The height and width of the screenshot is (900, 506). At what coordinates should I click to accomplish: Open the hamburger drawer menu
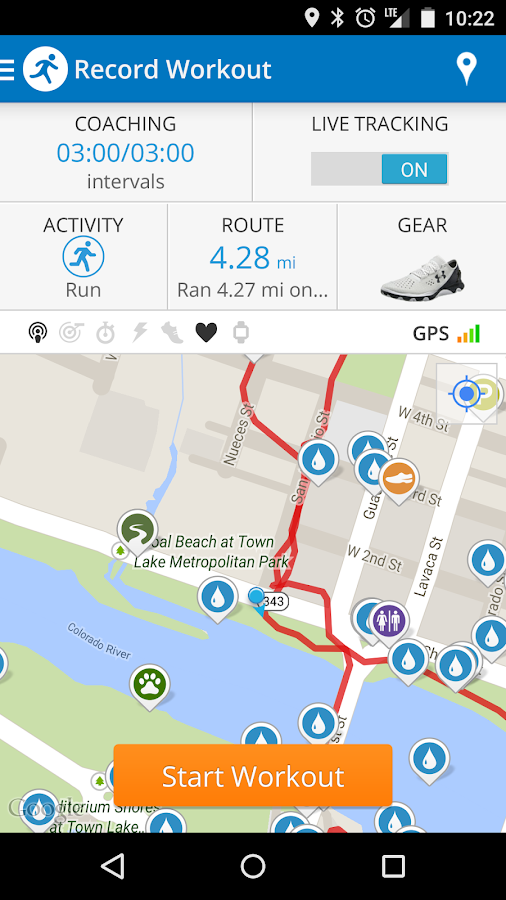(7, 69)
